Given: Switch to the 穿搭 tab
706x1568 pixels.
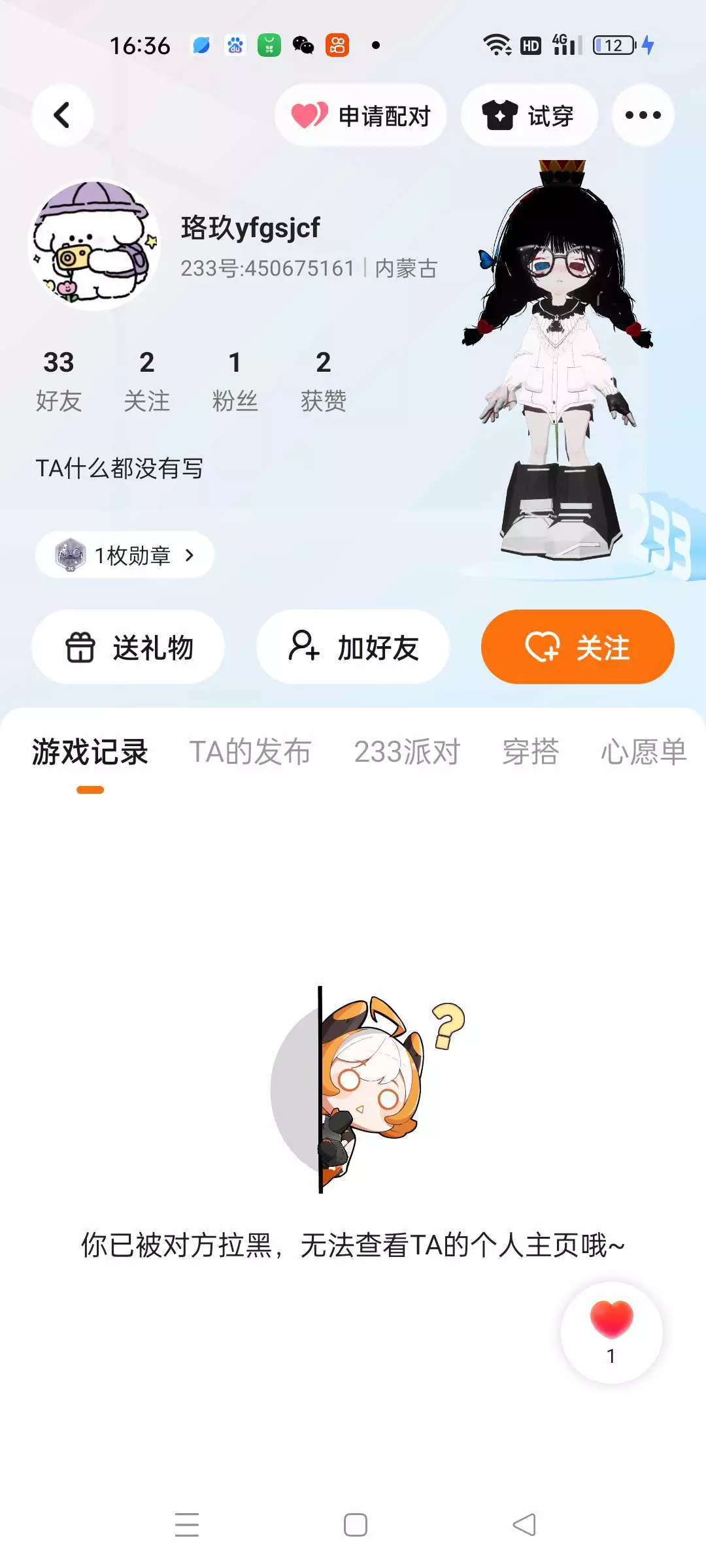Looking at the screenshot, I should (530, 752).
